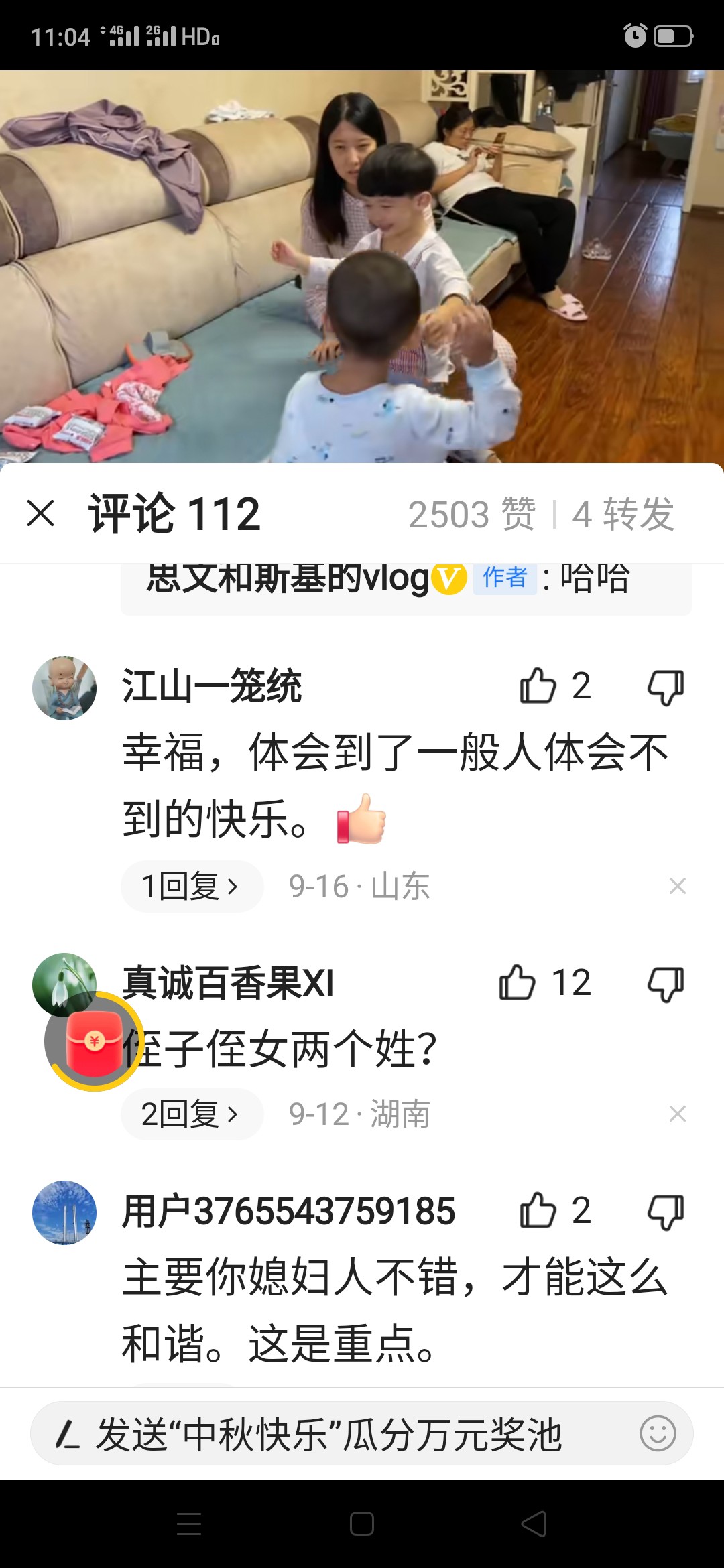
Task: Dislike 用户3765543759185's comment
Action: coord(666,1212)
